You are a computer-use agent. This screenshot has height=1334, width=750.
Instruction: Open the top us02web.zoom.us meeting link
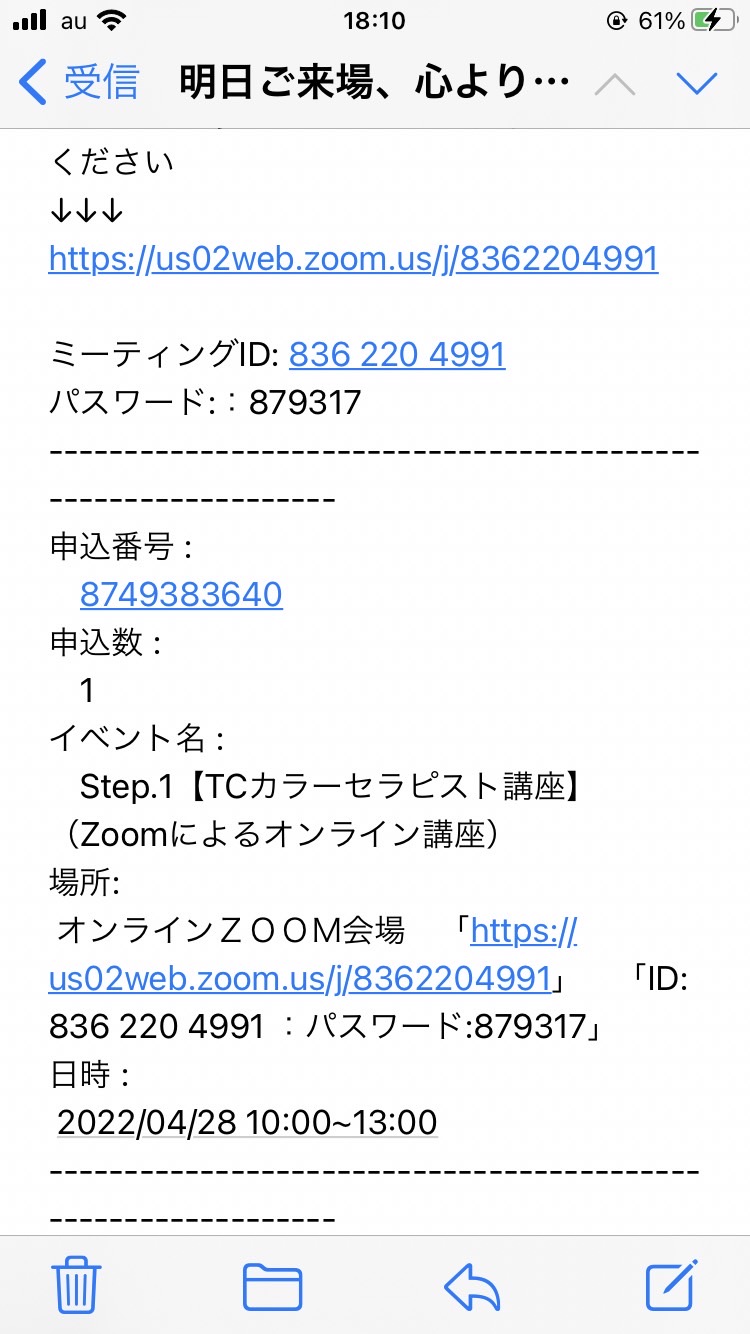click(x=353, y=259)
